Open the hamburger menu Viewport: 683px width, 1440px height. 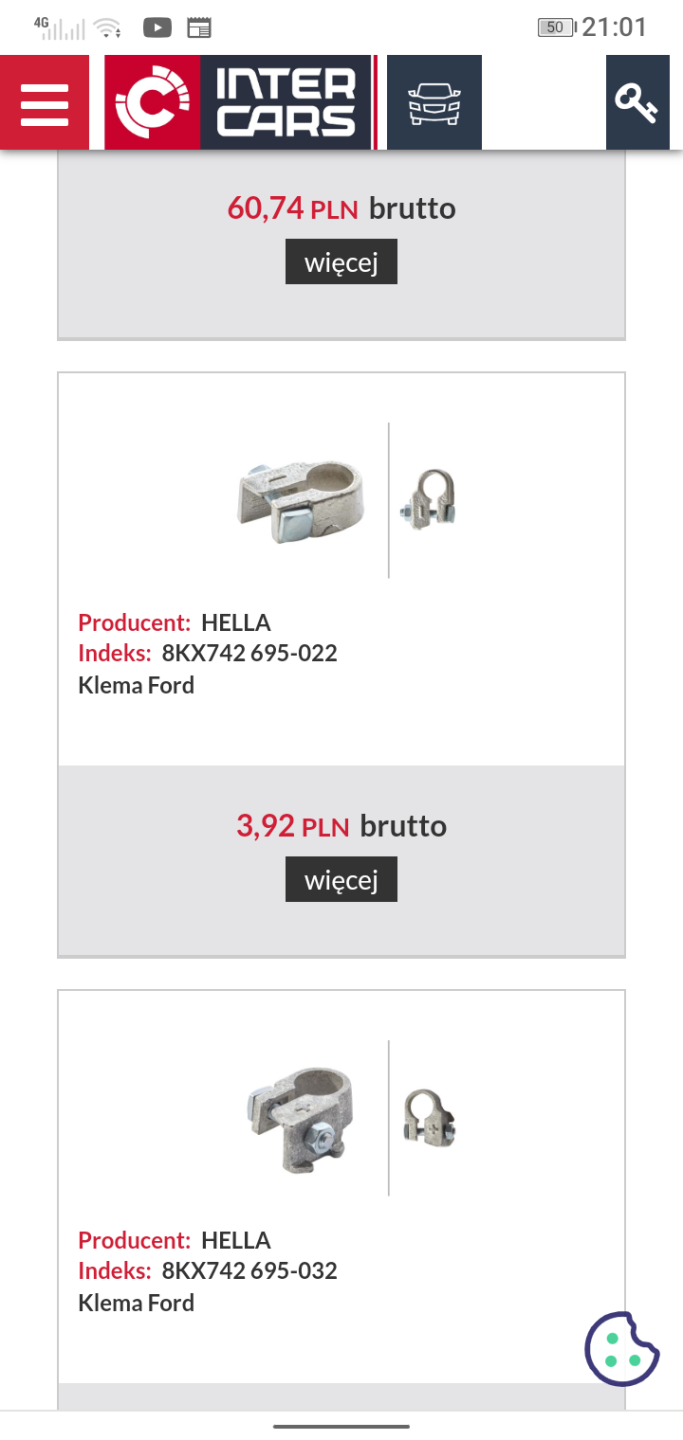(x=44, y=103)
